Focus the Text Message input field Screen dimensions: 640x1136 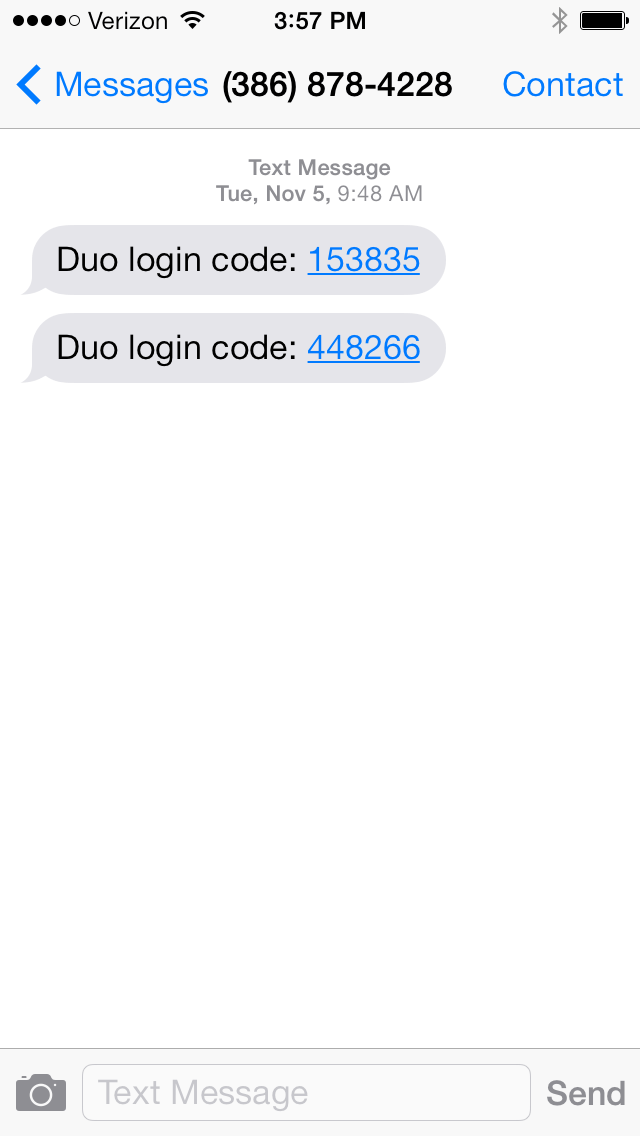tap(305, 1093)
